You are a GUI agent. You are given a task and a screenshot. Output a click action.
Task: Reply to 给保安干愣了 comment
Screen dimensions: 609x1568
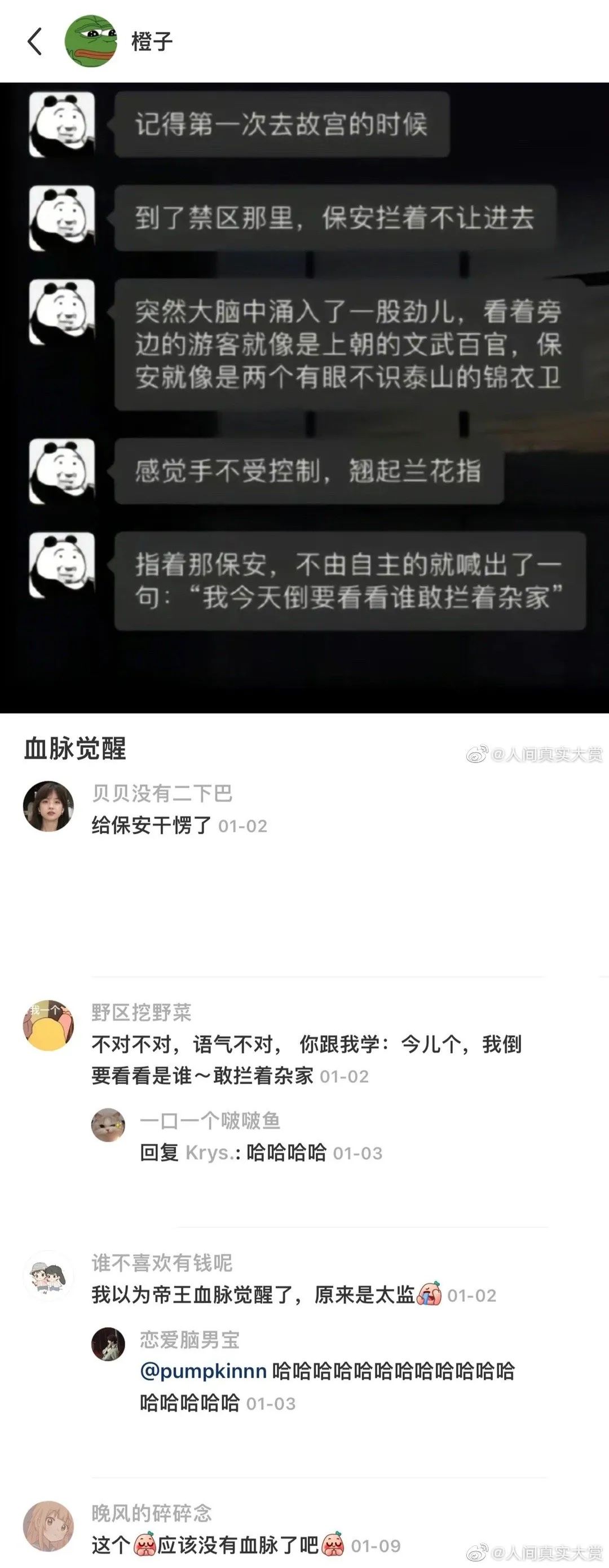tap(152, 825)
